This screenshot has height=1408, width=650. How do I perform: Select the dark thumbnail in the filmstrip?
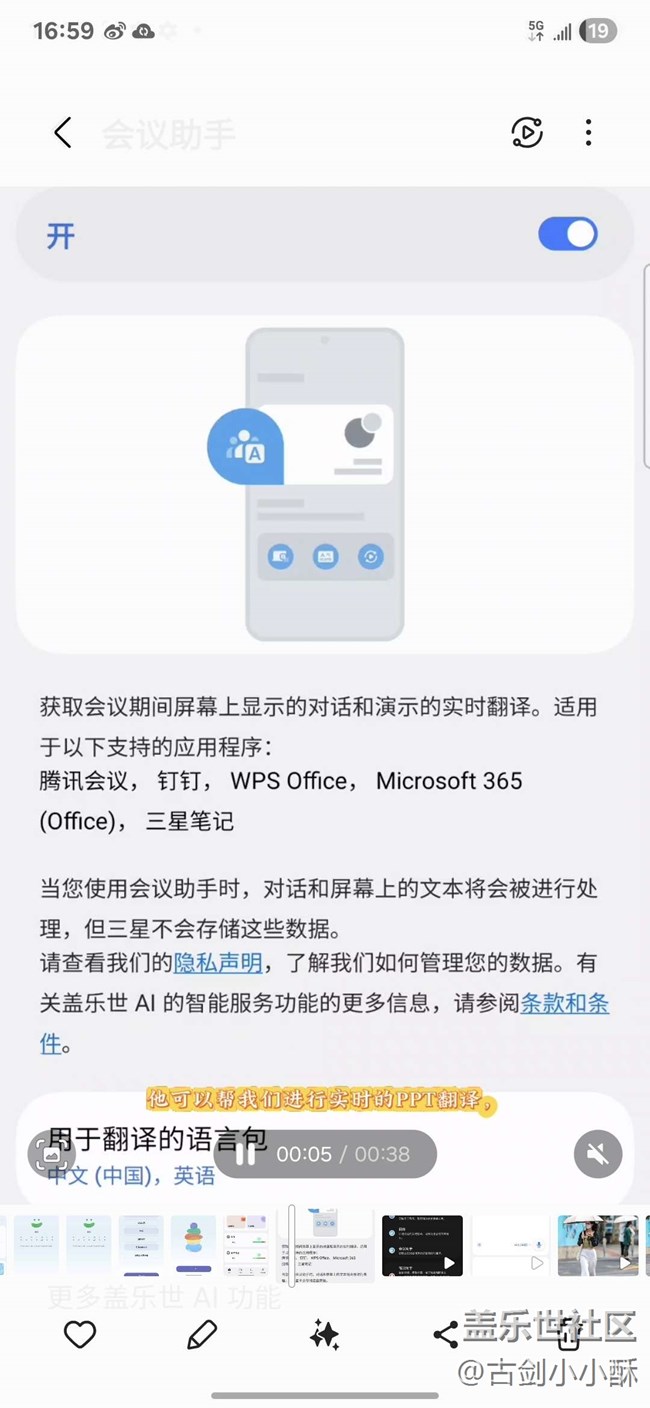422,1246
